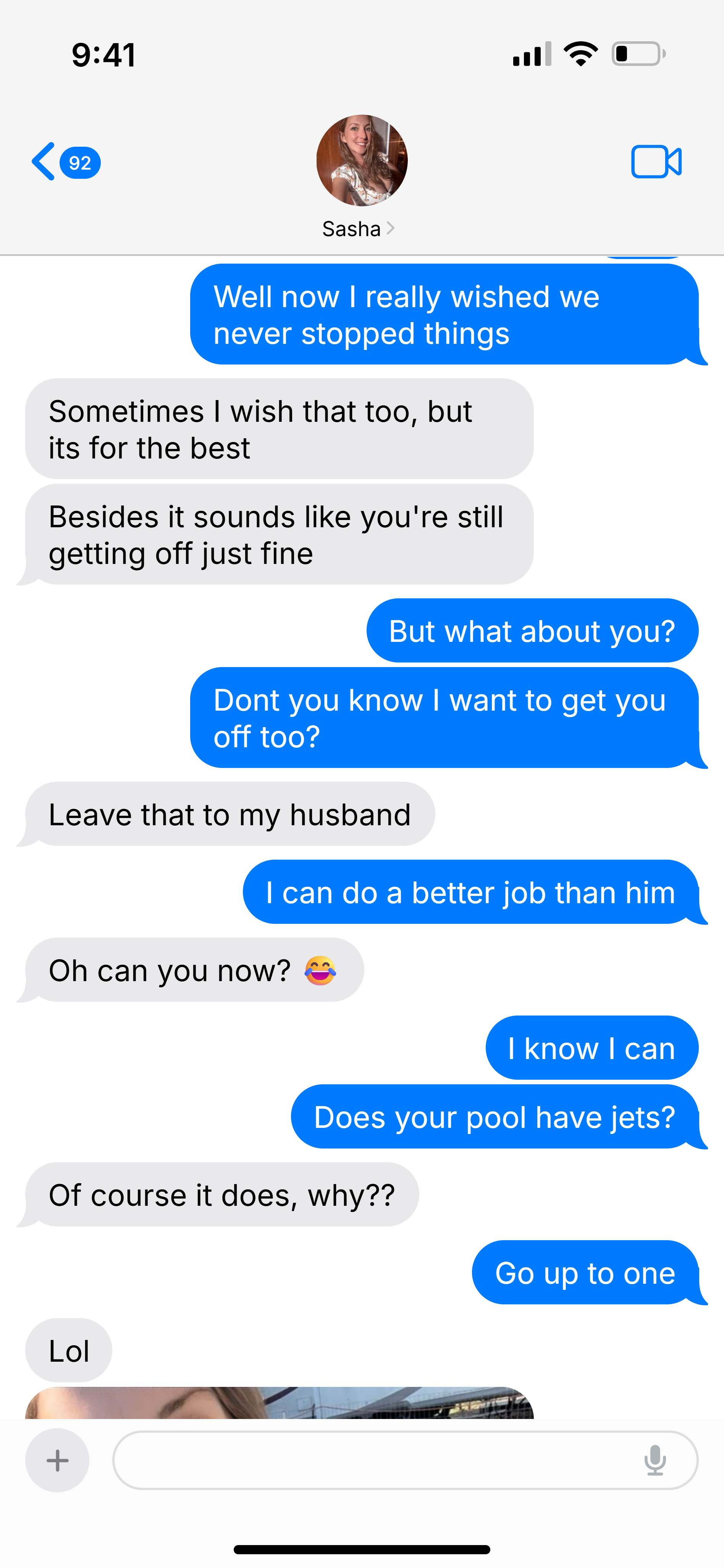Start a FaceTime video call

point(656,162)
